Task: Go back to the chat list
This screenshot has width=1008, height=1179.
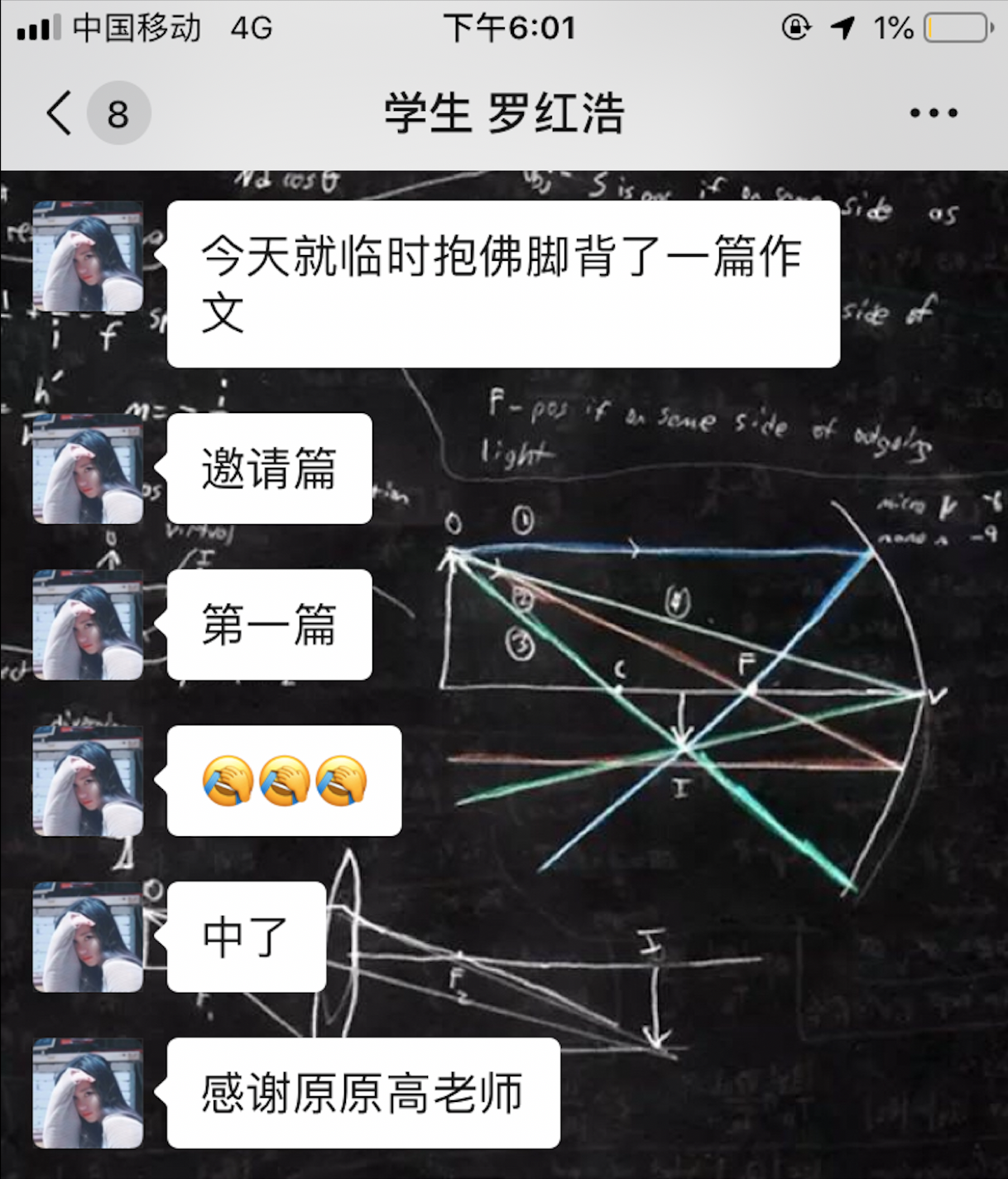Action: pos(60,113)
